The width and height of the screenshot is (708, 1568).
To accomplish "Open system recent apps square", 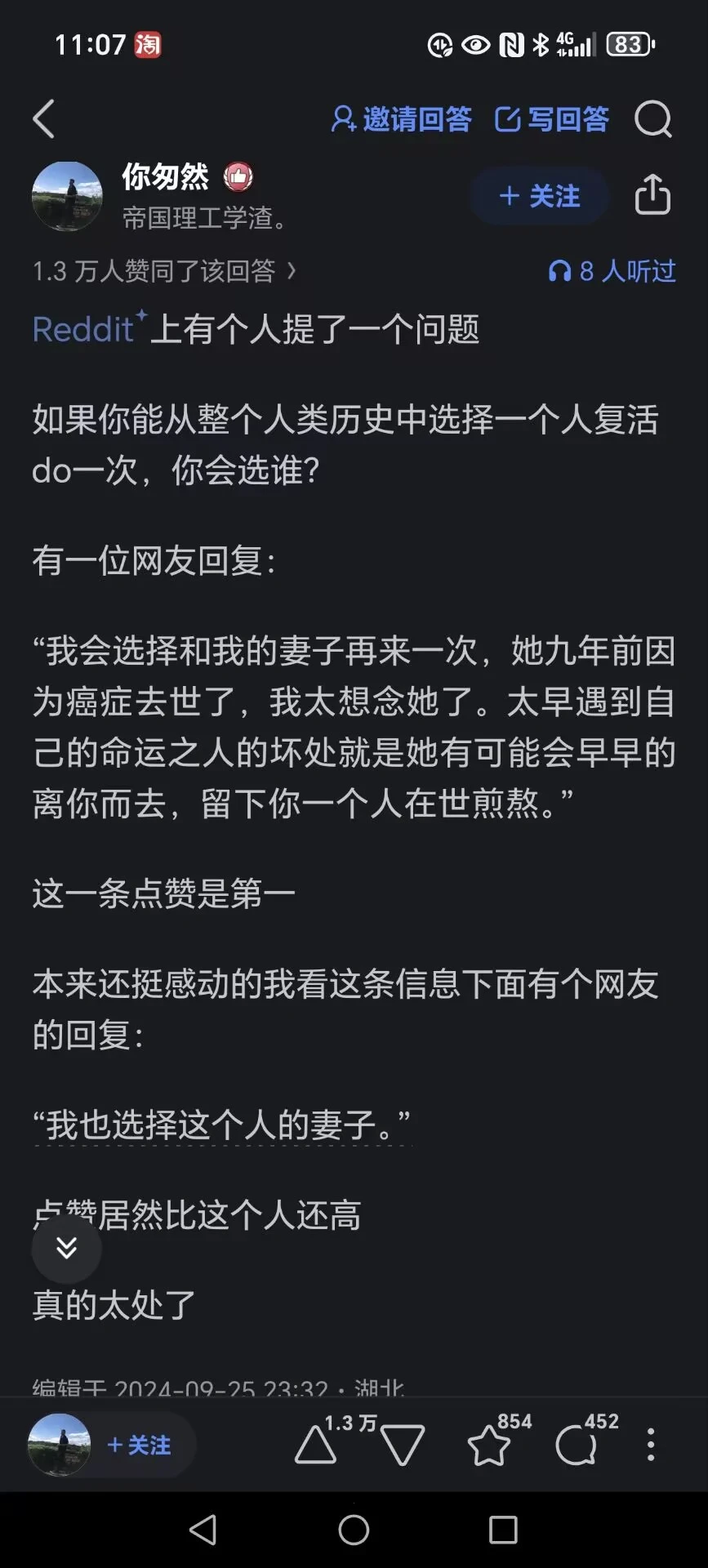I will pos(503,1530).
